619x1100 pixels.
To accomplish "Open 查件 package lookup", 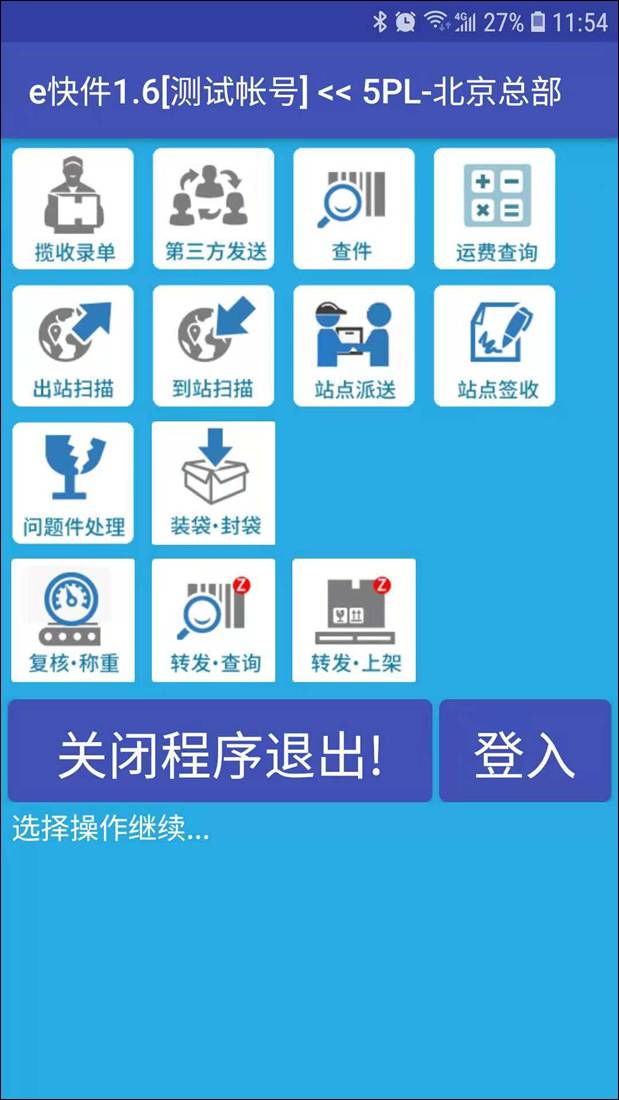I will click(x=353, y=209).
